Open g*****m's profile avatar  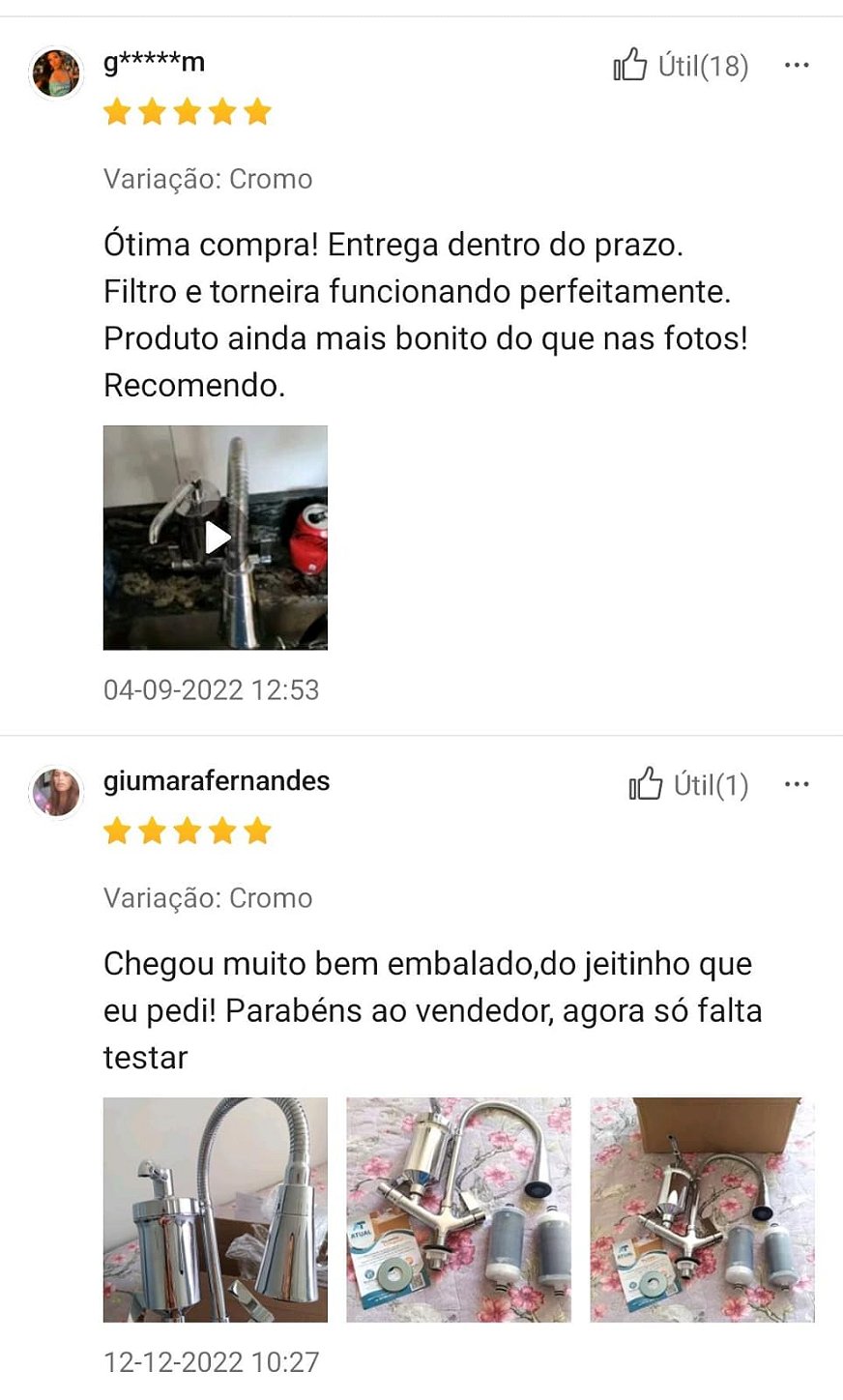(56, 73)
